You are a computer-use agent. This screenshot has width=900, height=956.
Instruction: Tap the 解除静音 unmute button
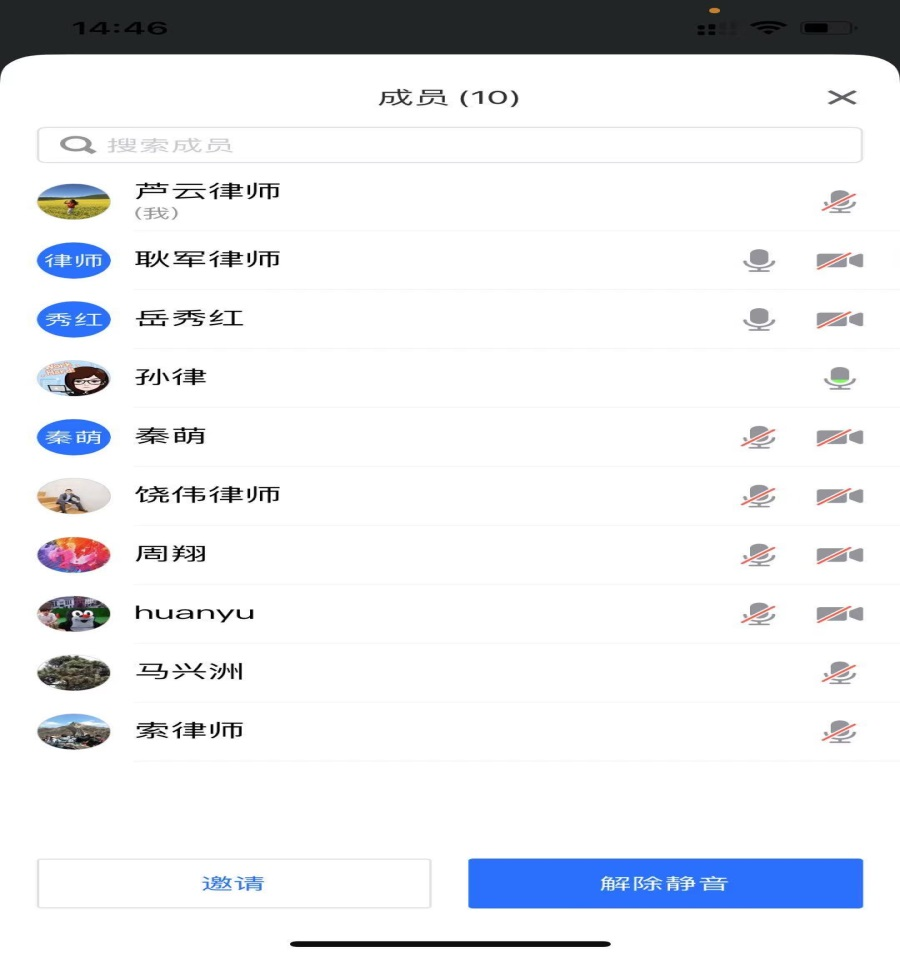[x=665, y=883]
